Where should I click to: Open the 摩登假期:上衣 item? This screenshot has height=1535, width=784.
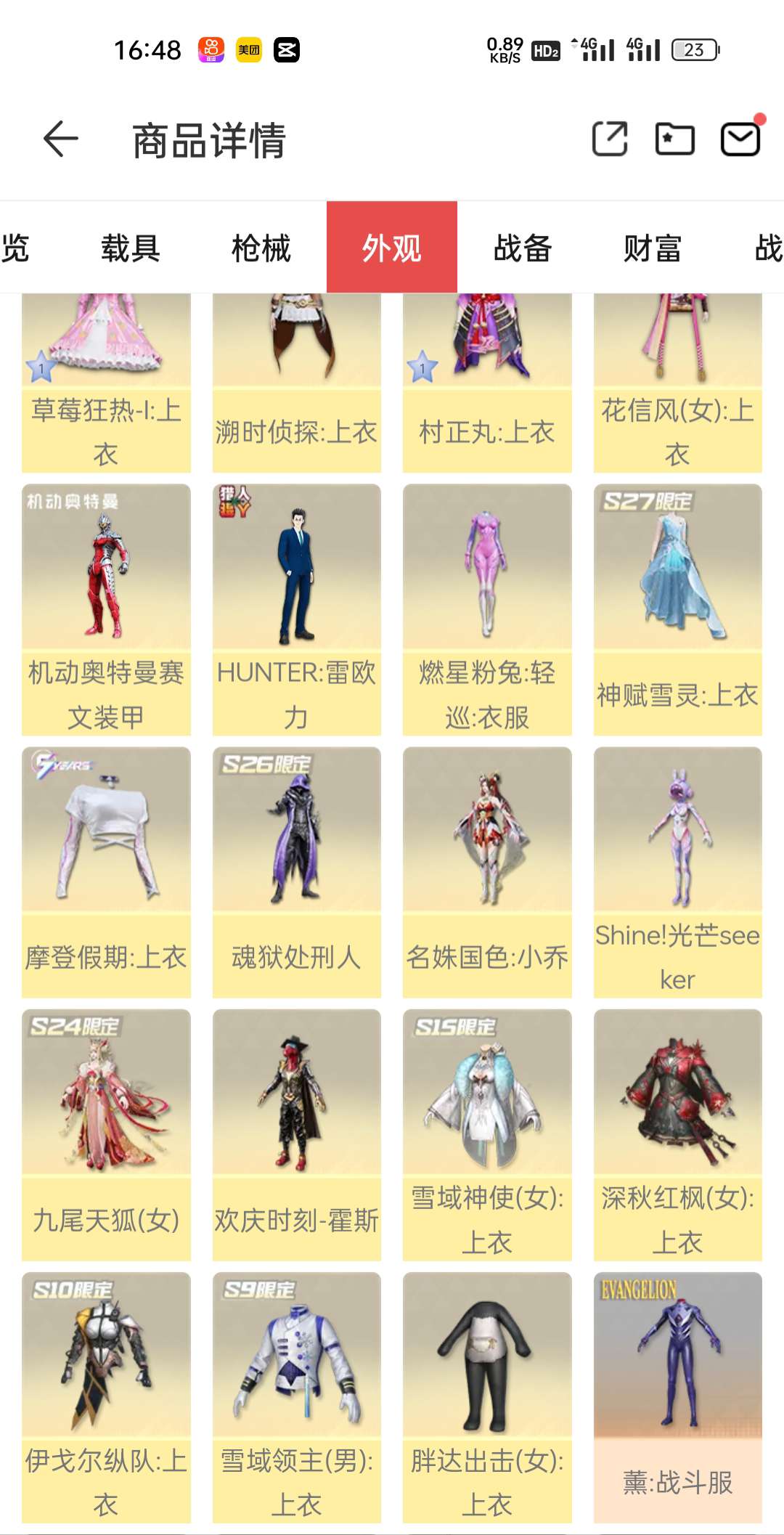106,871
